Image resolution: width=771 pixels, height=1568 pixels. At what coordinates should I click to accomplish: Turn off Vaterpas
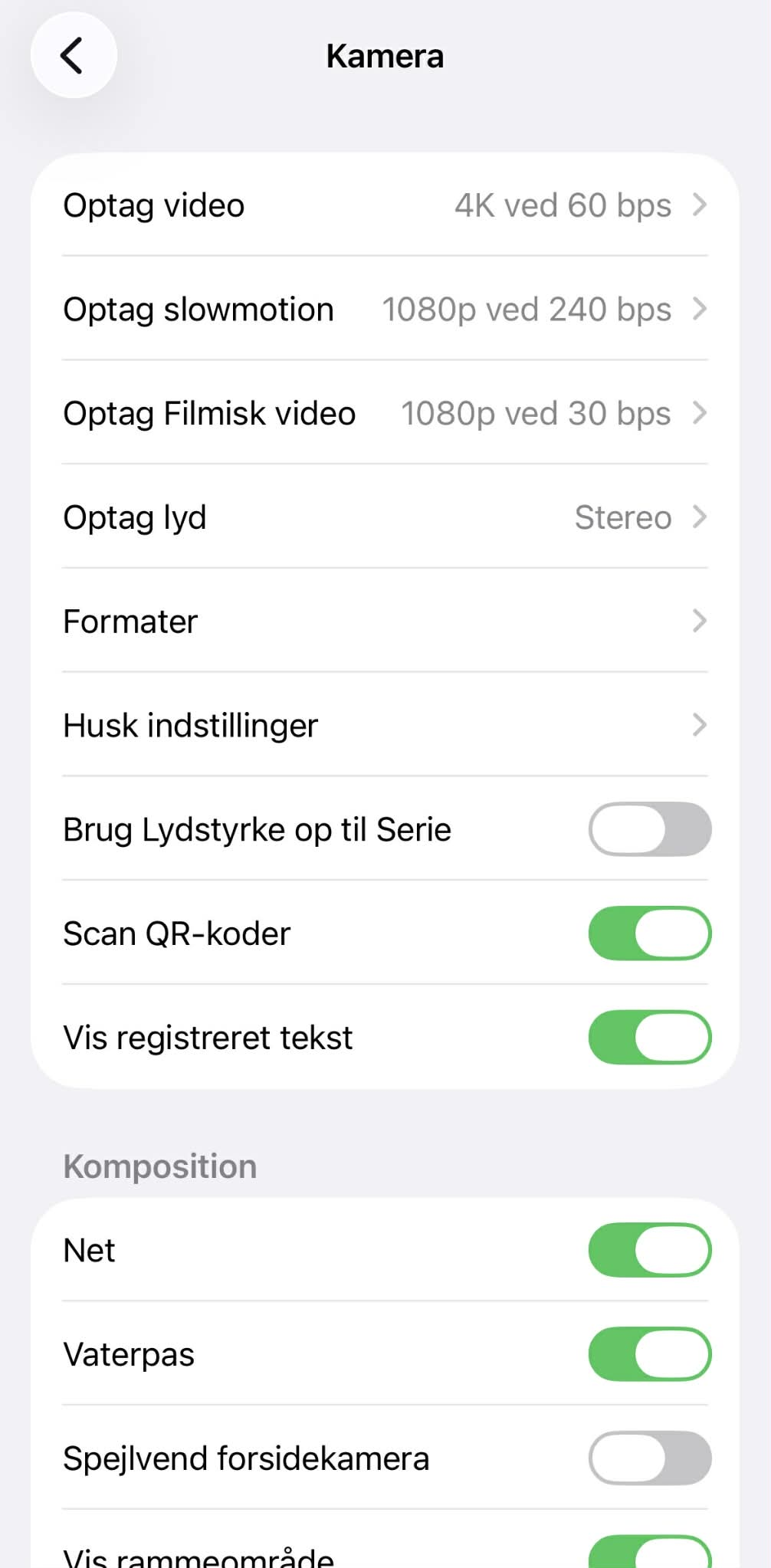[x=649, y=1354]
